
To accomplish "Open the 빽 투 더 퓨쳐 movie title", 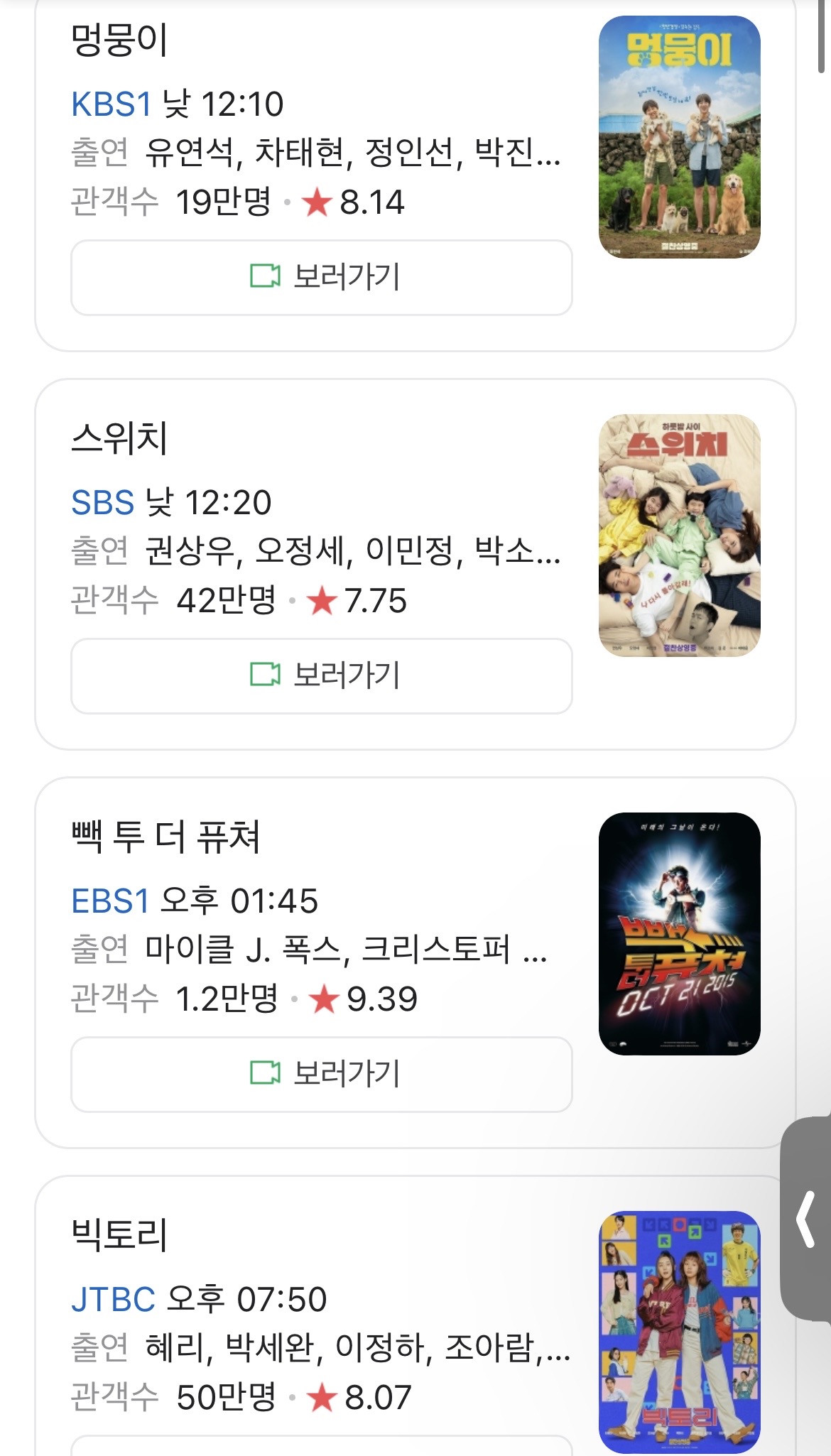I will point(165,837).
